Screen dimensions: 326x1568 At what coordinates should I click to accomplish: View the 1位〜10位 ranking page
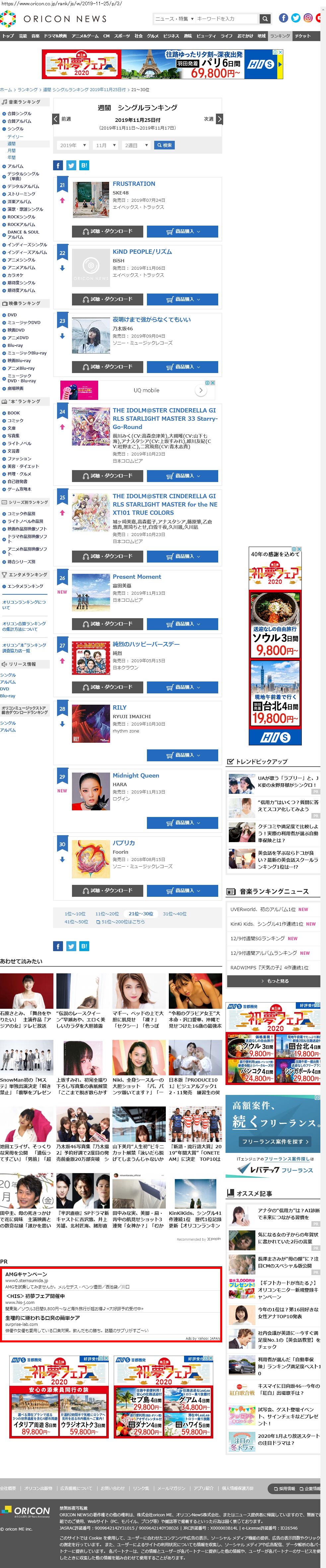75,914
